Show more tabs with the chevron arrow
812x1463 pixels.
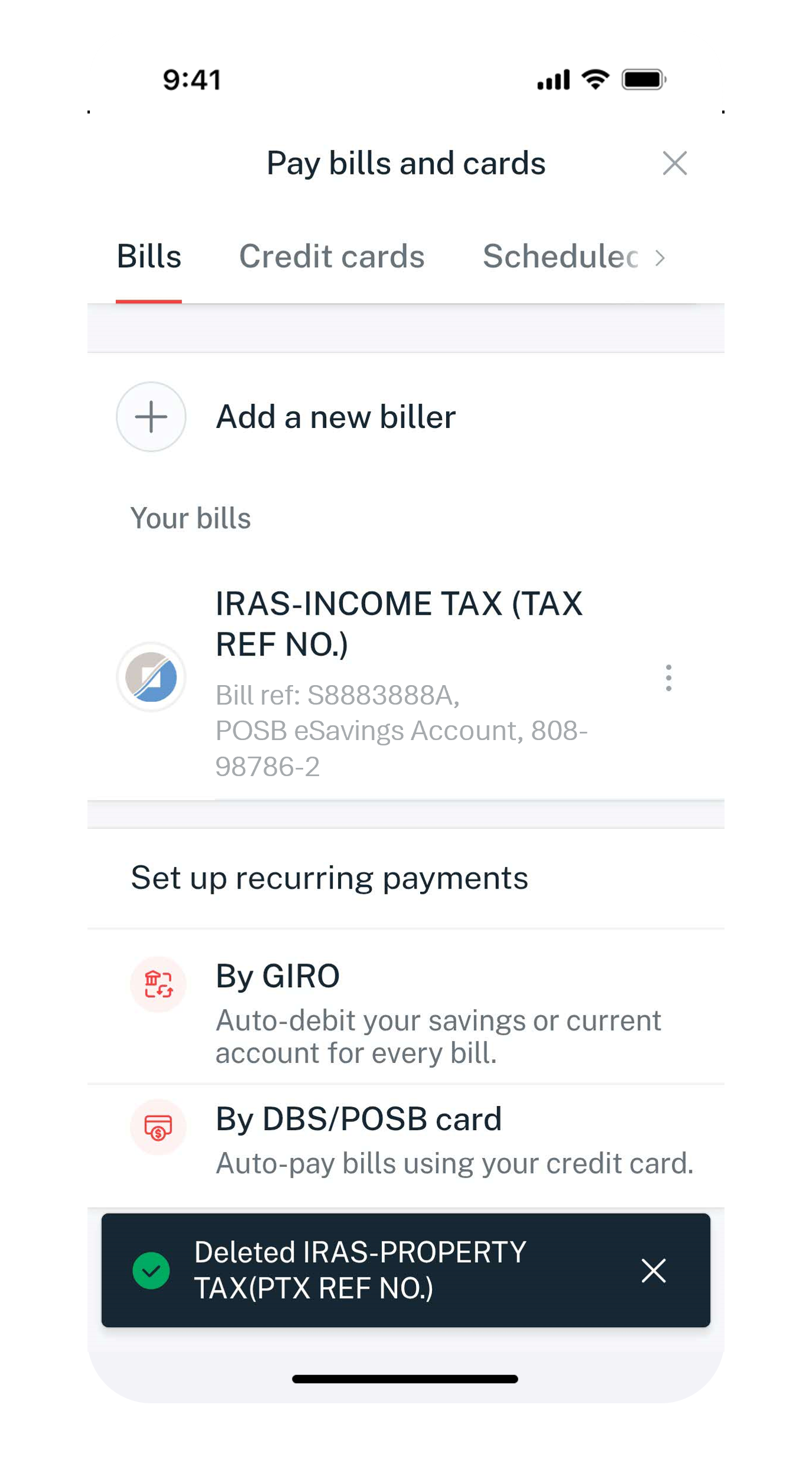click(660, 258)
